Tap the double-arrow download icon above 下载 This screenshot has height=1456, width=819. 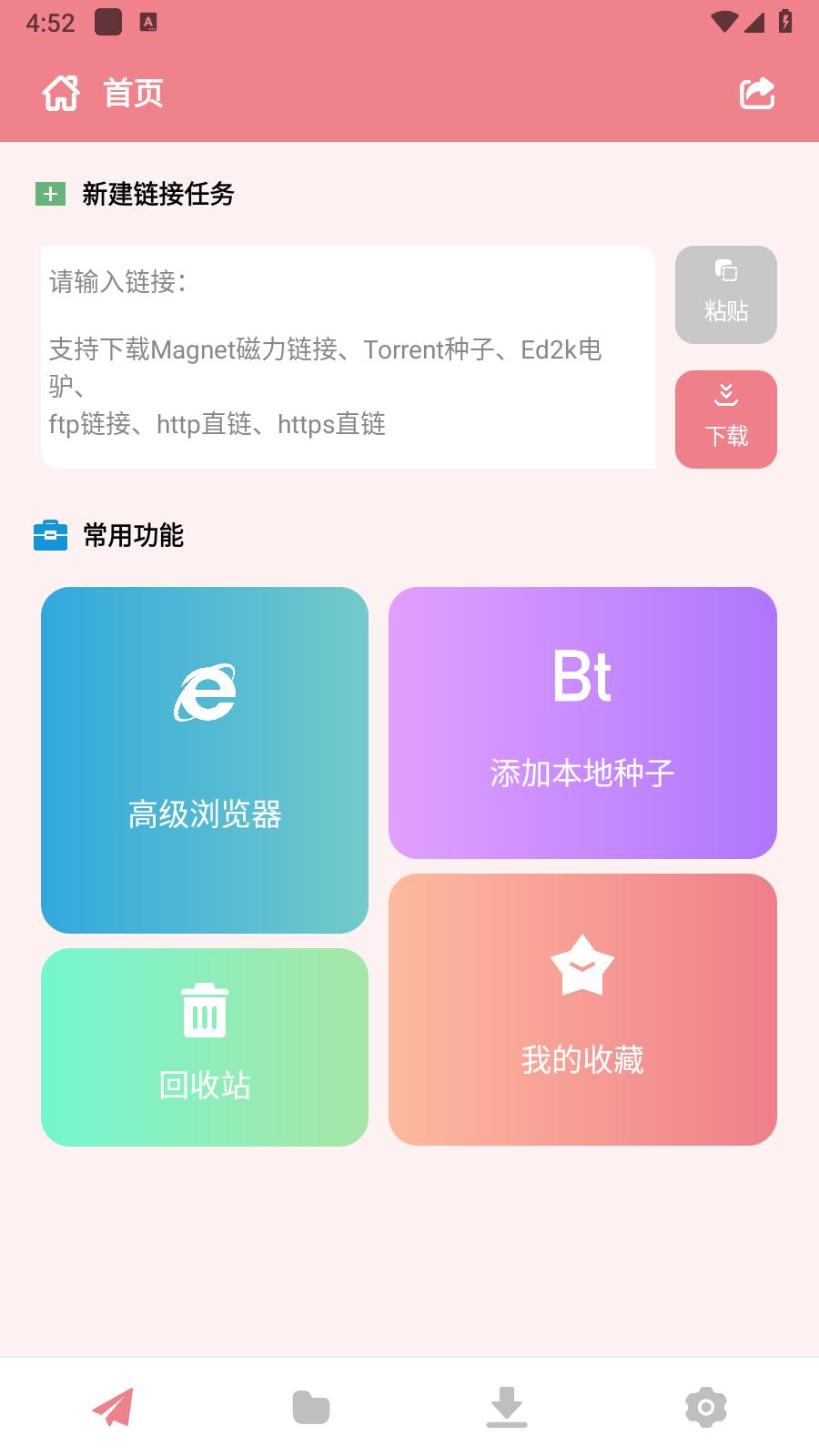[725, 394]
